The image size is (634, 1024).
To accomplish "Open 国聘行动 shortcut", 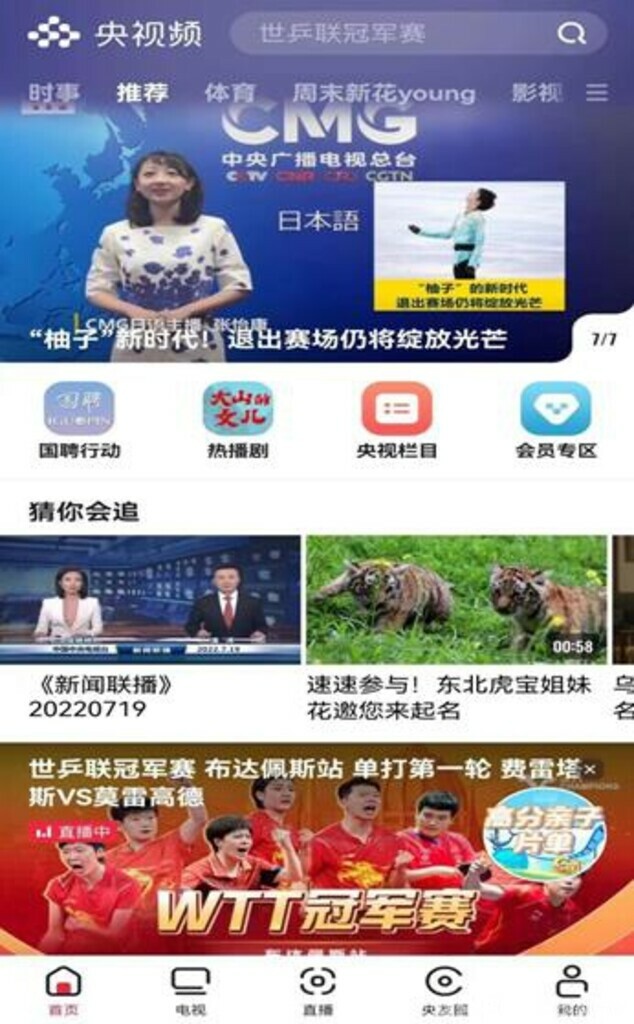I will coord(79,421).
